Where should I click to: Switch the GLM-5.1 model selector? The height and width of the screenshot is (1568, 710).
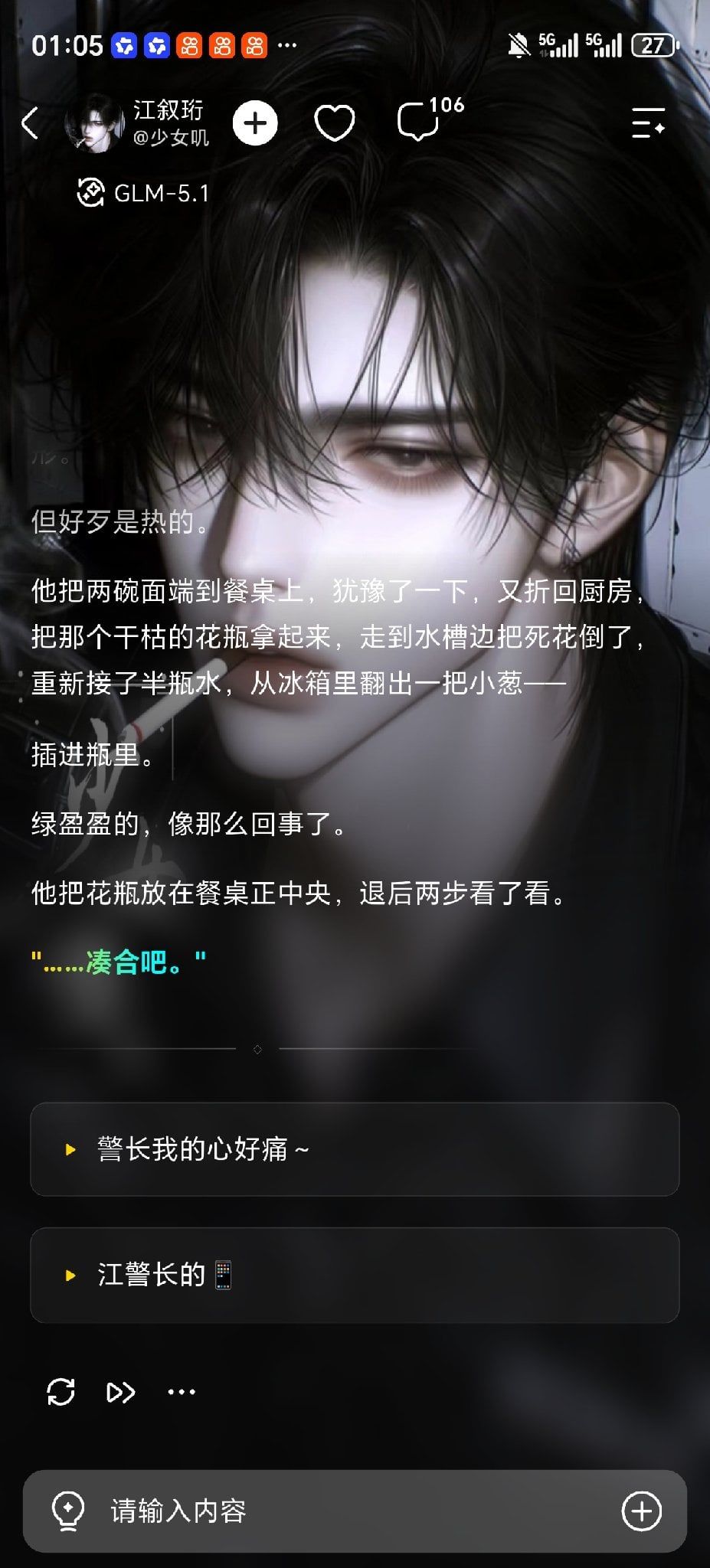(x=143, y=193)
